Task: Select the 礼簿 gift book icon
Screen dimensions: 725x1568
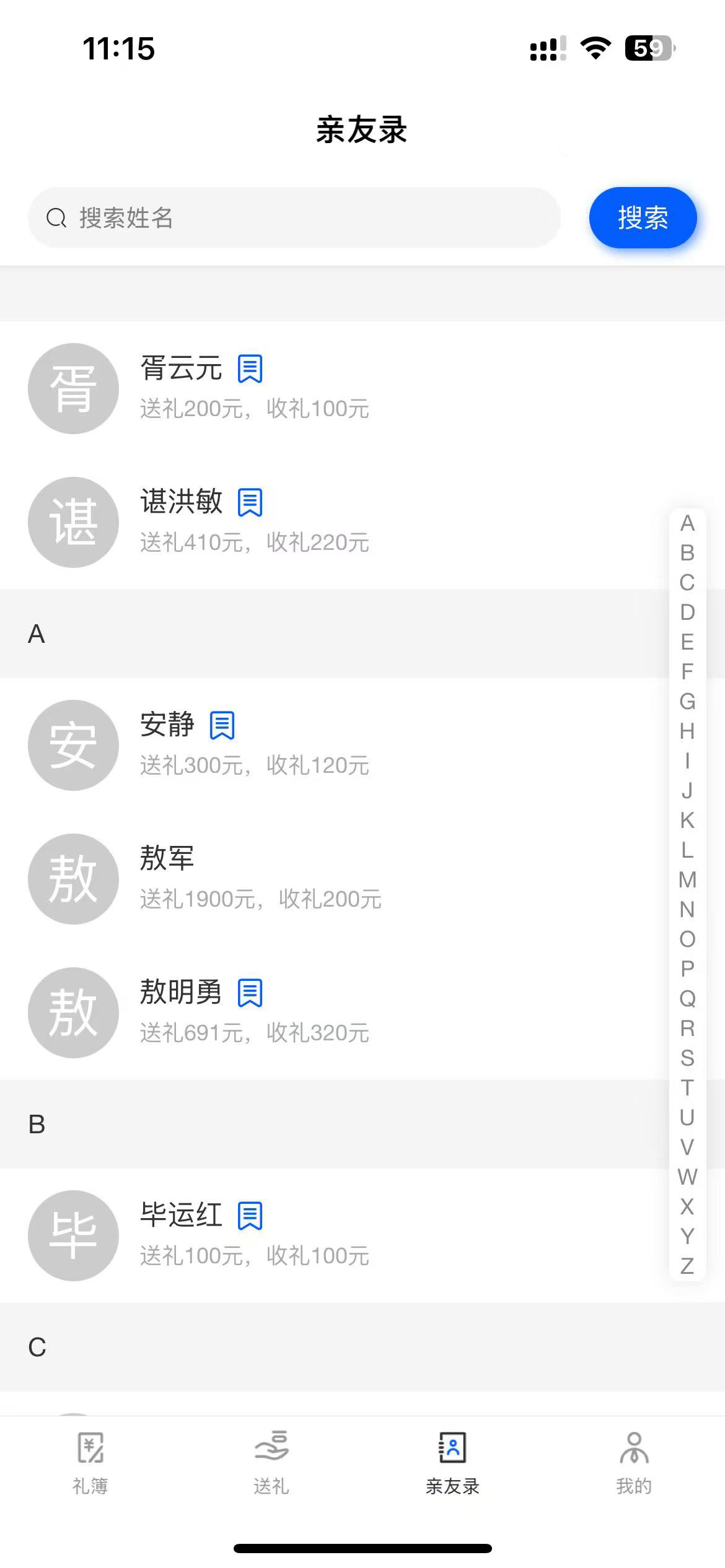Action: [89, 1449]
